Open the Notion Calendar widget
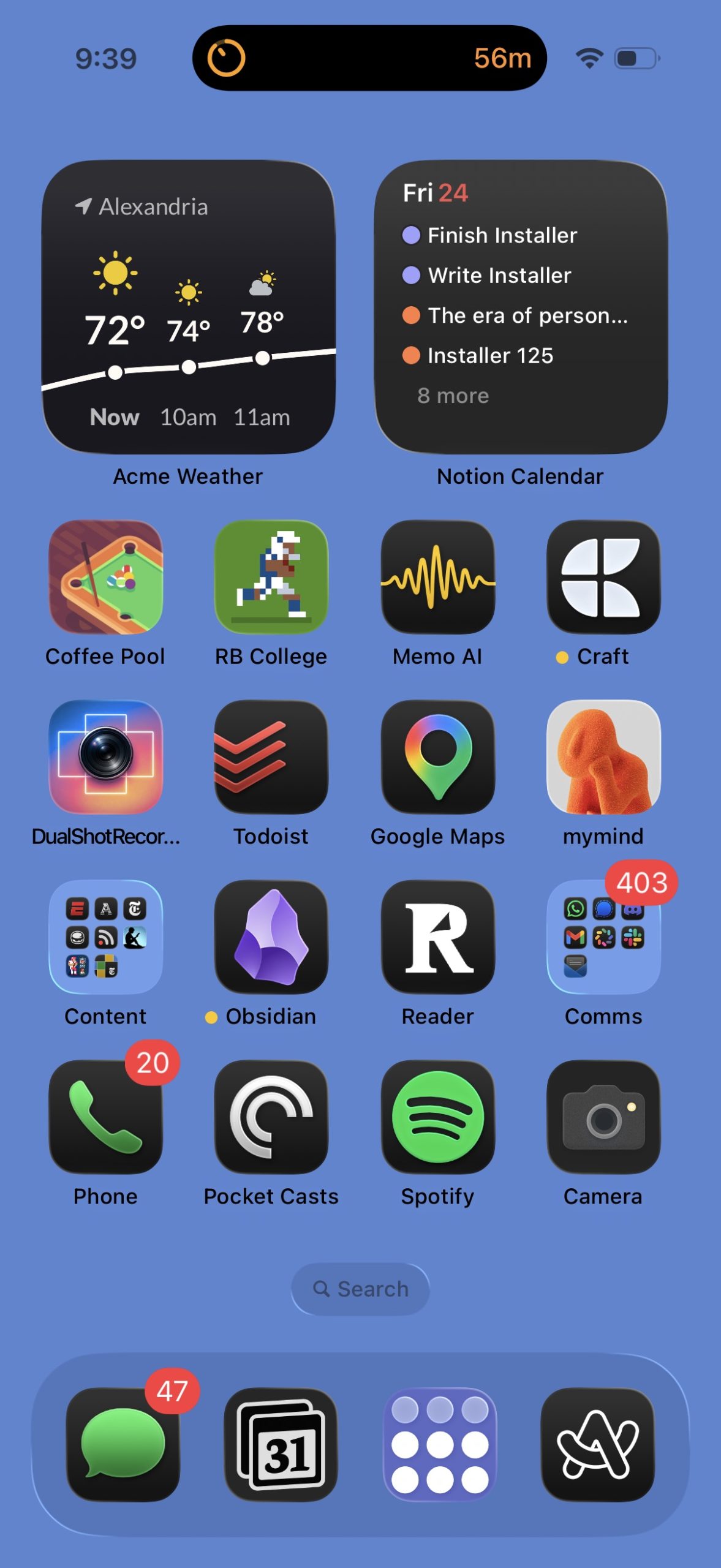Viewport: 721px width, 1568px height. pos(521,307)
